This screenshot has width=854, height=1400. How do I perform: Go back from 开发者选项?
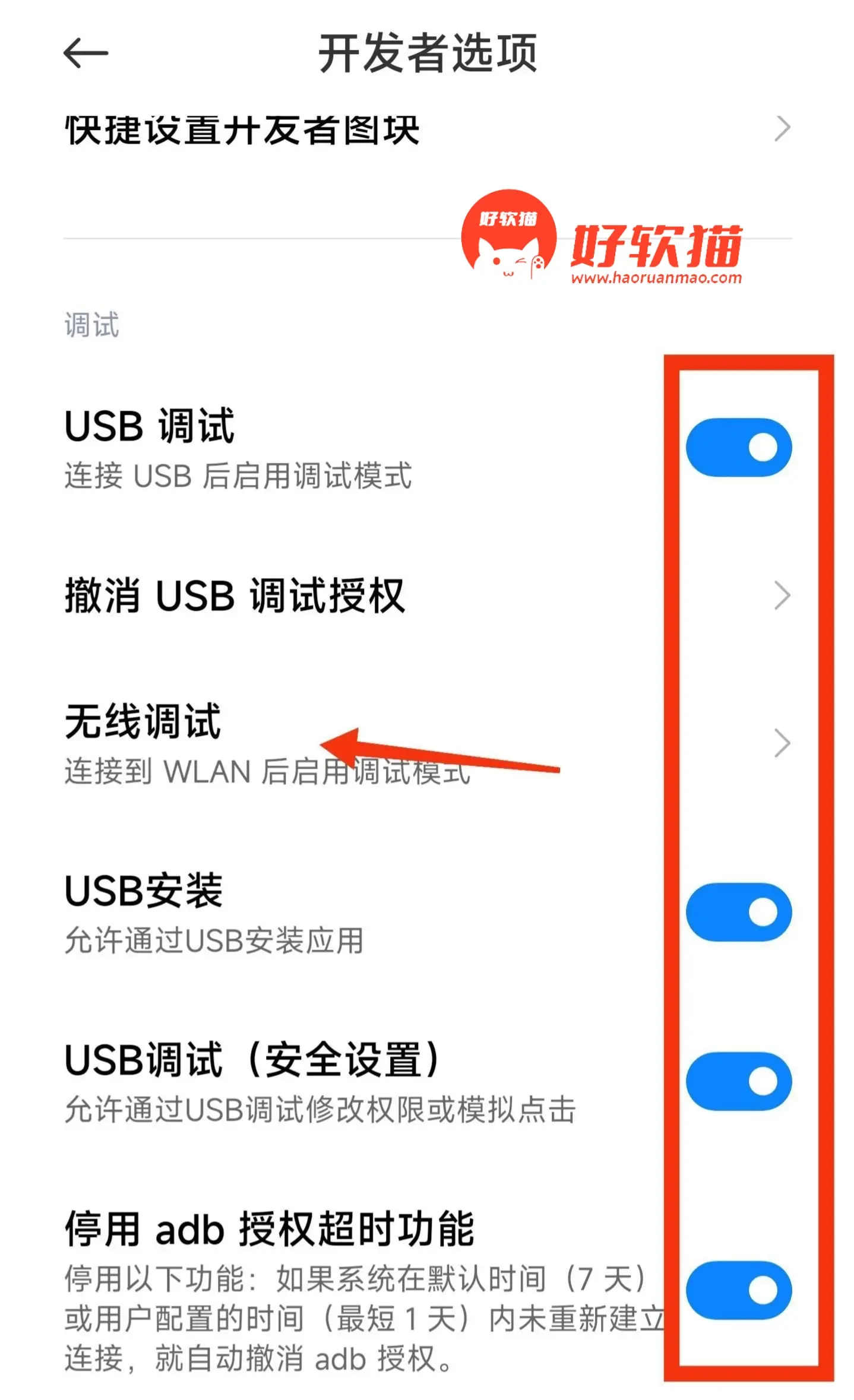click(x=86, y=53)
